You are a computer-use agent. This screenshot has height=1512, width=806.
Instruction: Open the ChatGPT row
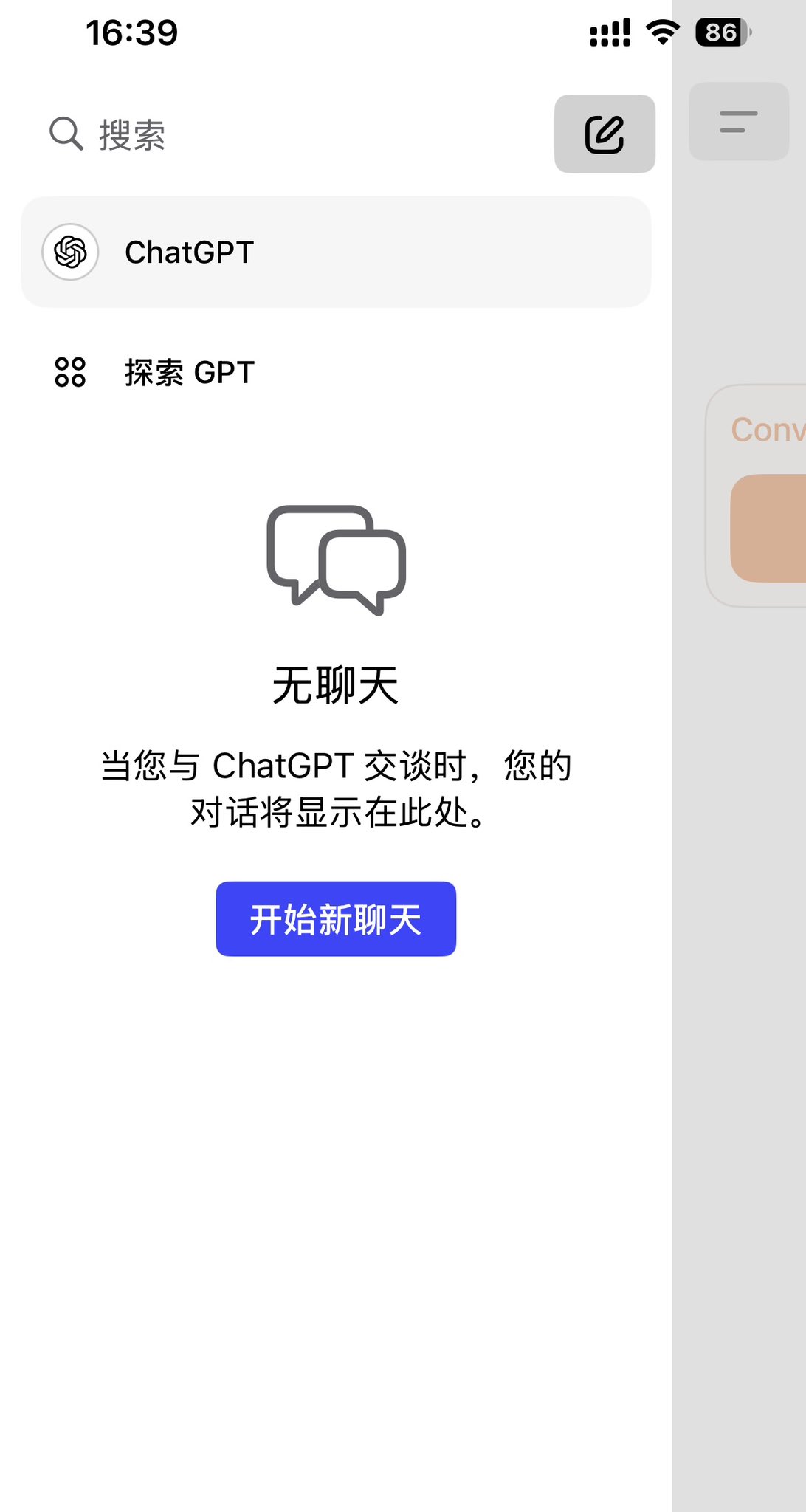coord(336,252)
